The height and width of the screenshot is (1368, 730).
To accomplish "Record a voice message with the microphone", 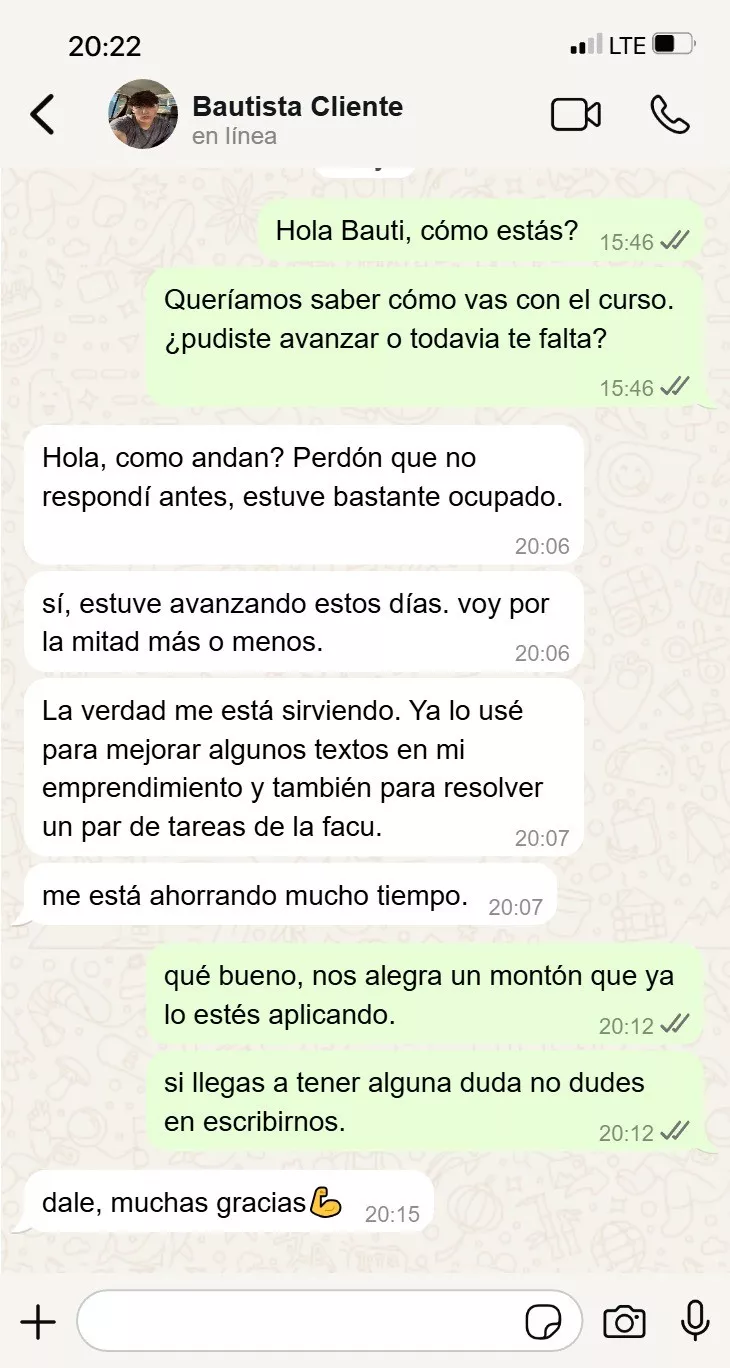I will click(x=694, y=1322).
